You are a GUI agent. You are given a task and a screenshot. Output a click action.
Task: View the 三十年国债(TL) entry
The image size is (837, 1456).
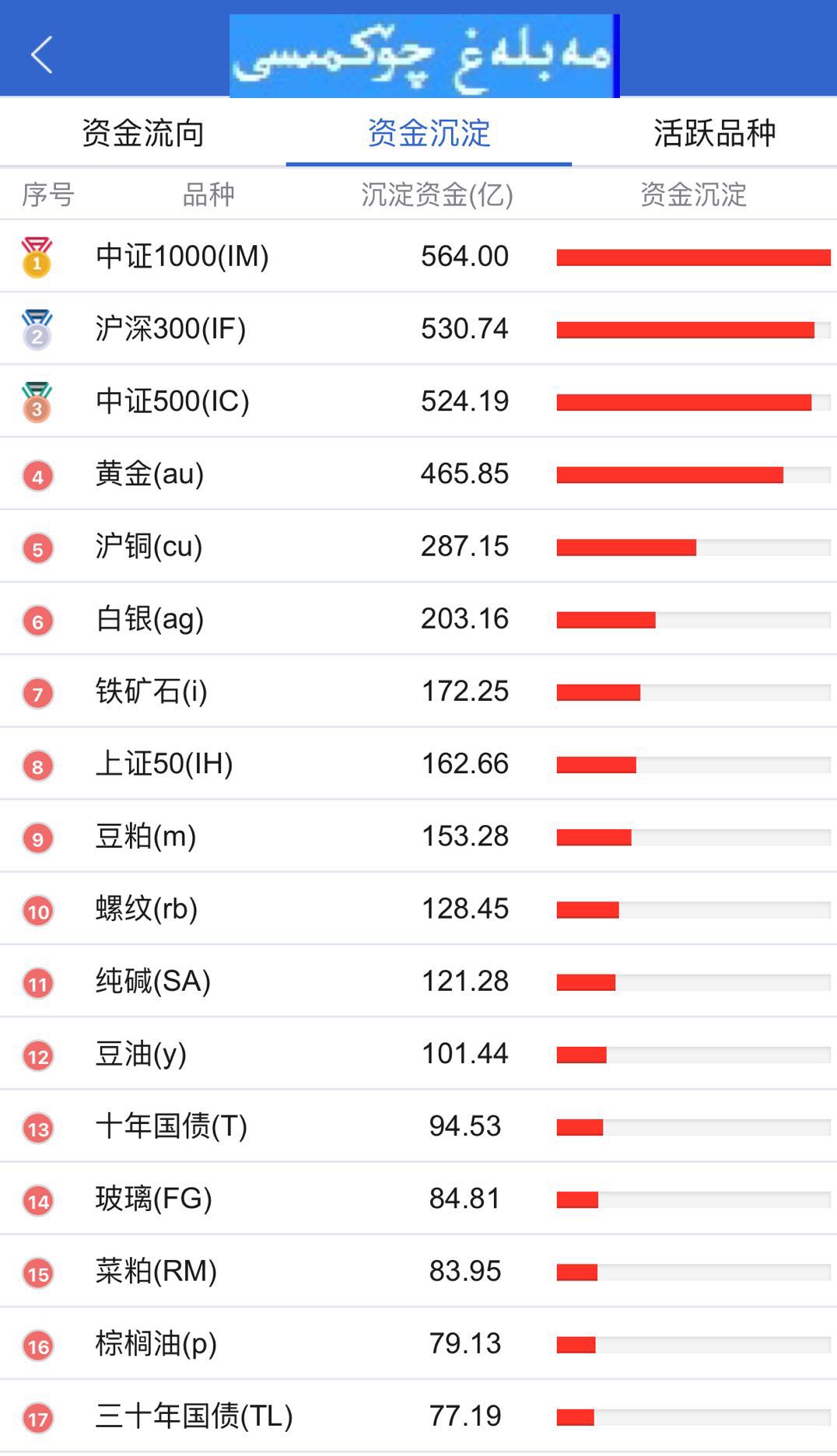(x=194, y=1416)
